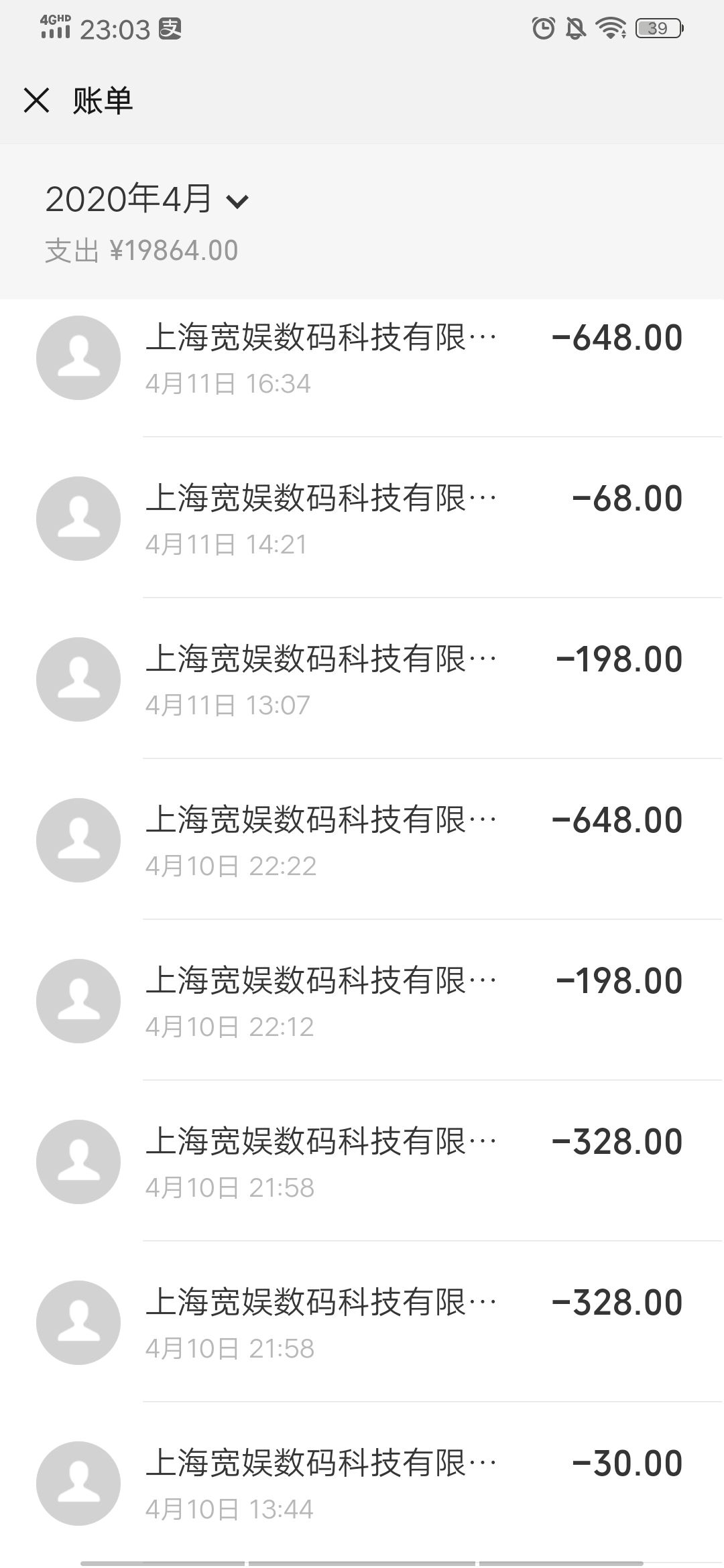Close the 账单 page
This screenshot has width=724, height=1568.
click(36, 101)
